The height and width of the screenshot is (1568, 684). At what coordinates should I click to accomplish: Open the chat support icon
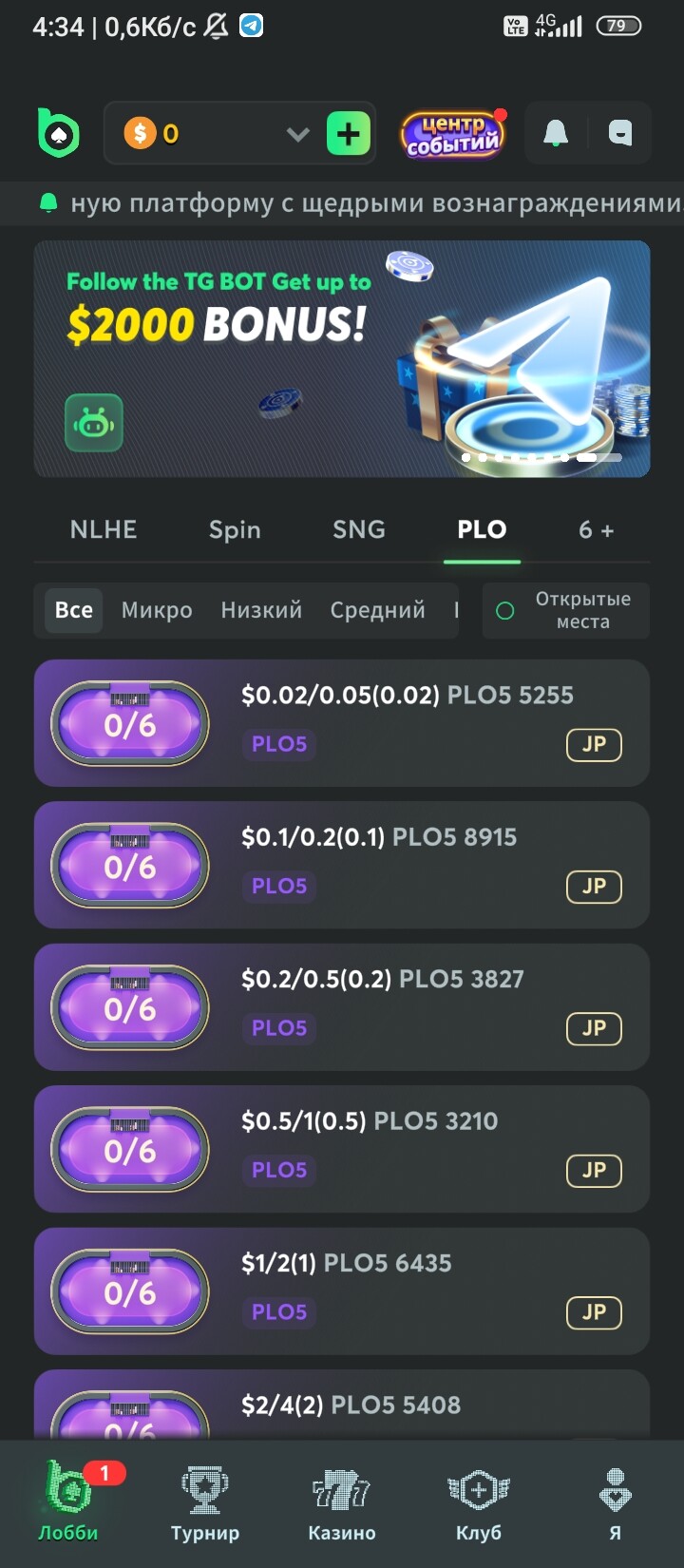(x=620, y=134)
